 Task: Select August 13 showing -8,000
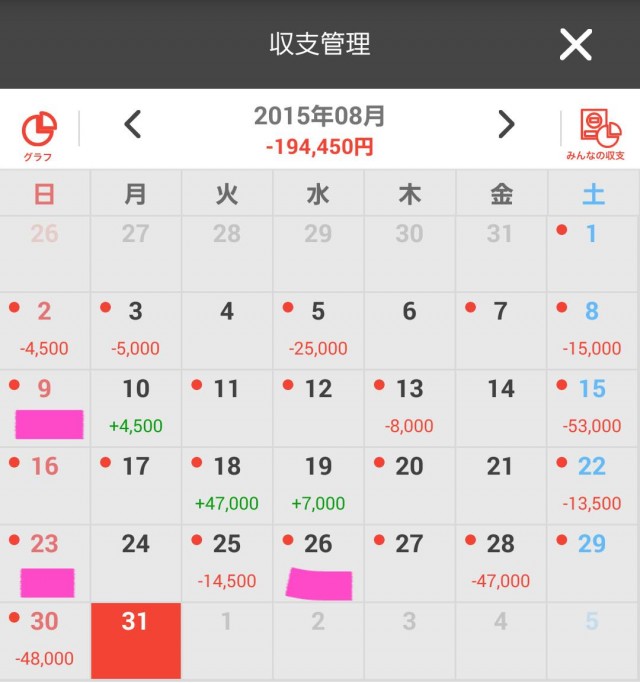coord(410,408)
